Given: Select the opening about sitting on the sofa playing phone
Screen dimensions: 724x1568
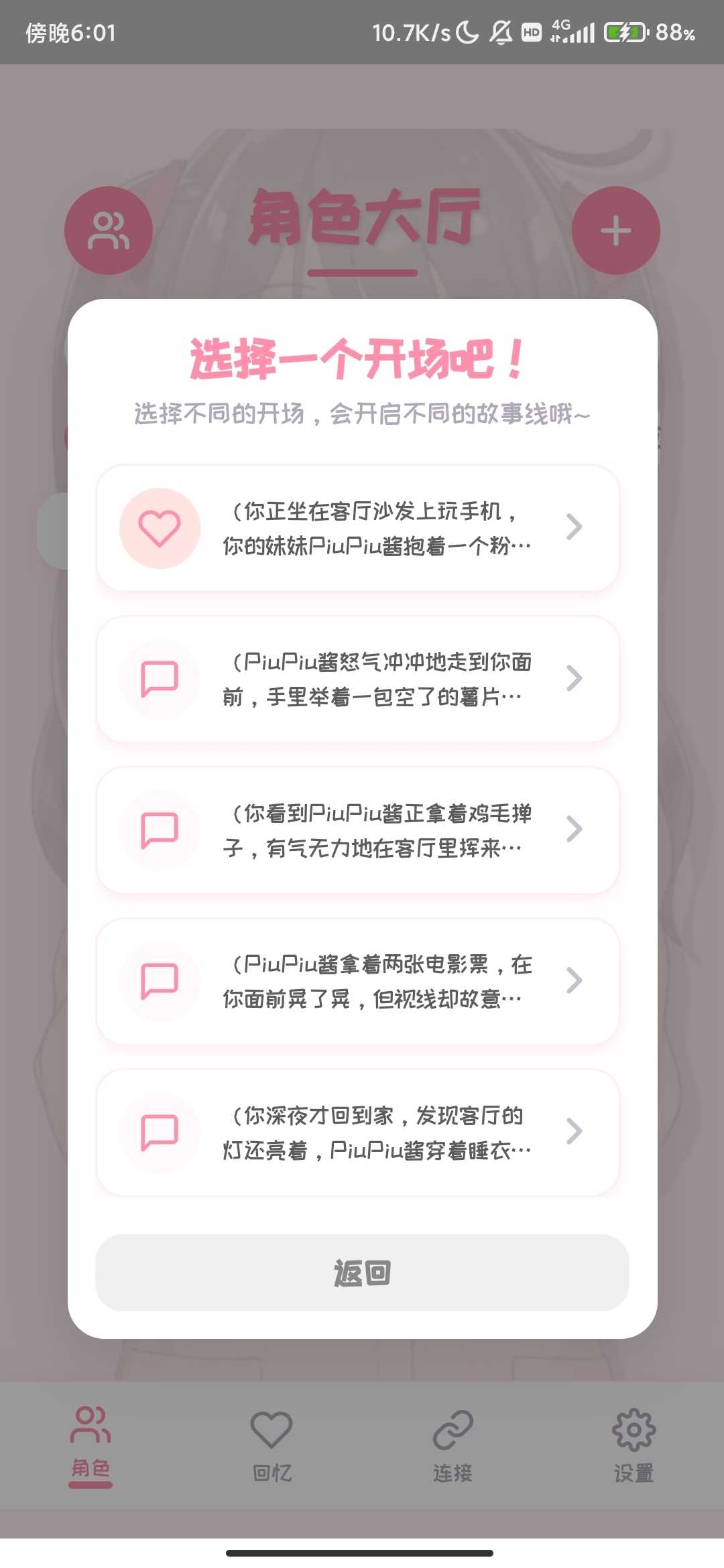Looking at the screenshot, I should pyautogui.click(x=357, y=528).
